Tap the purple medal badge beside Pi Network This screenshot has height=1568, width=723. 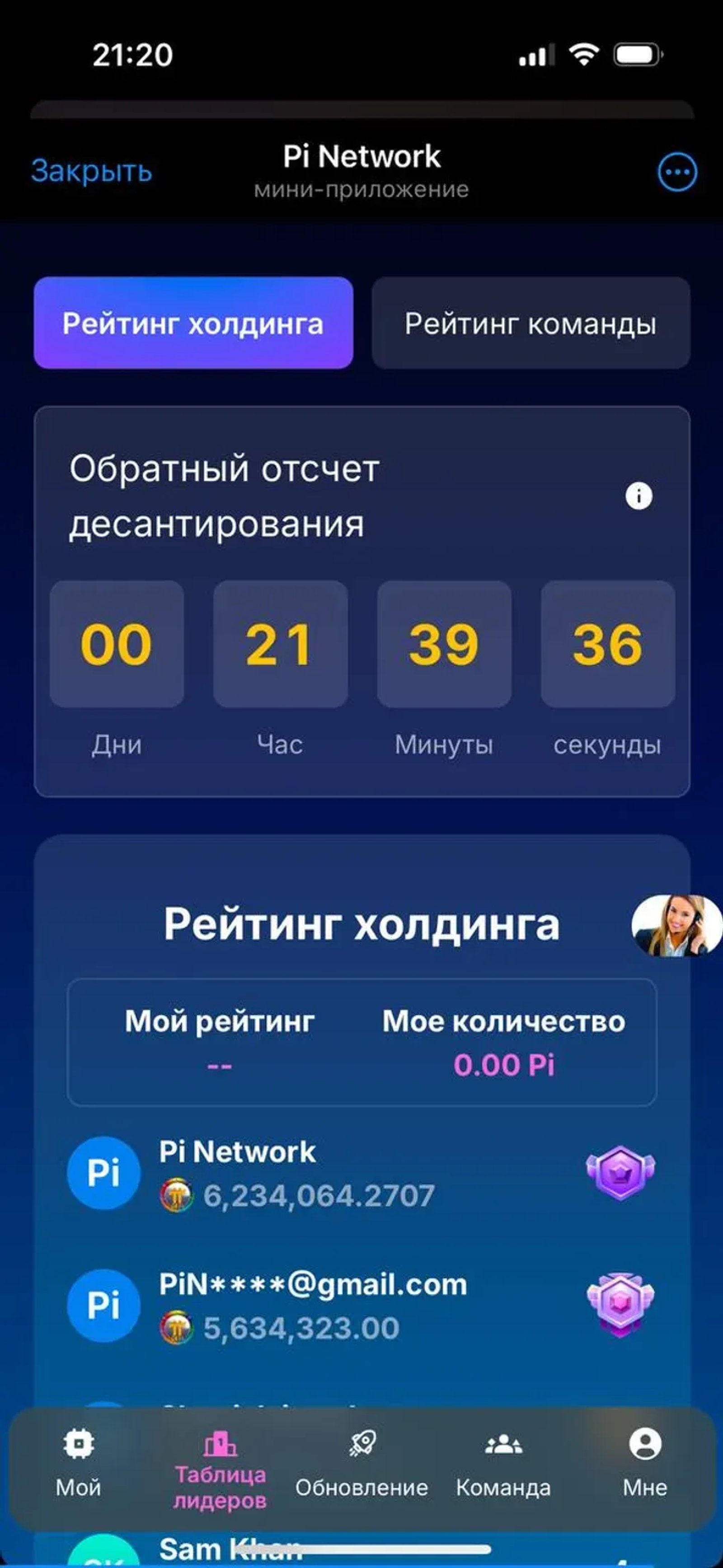point(621,1172)
